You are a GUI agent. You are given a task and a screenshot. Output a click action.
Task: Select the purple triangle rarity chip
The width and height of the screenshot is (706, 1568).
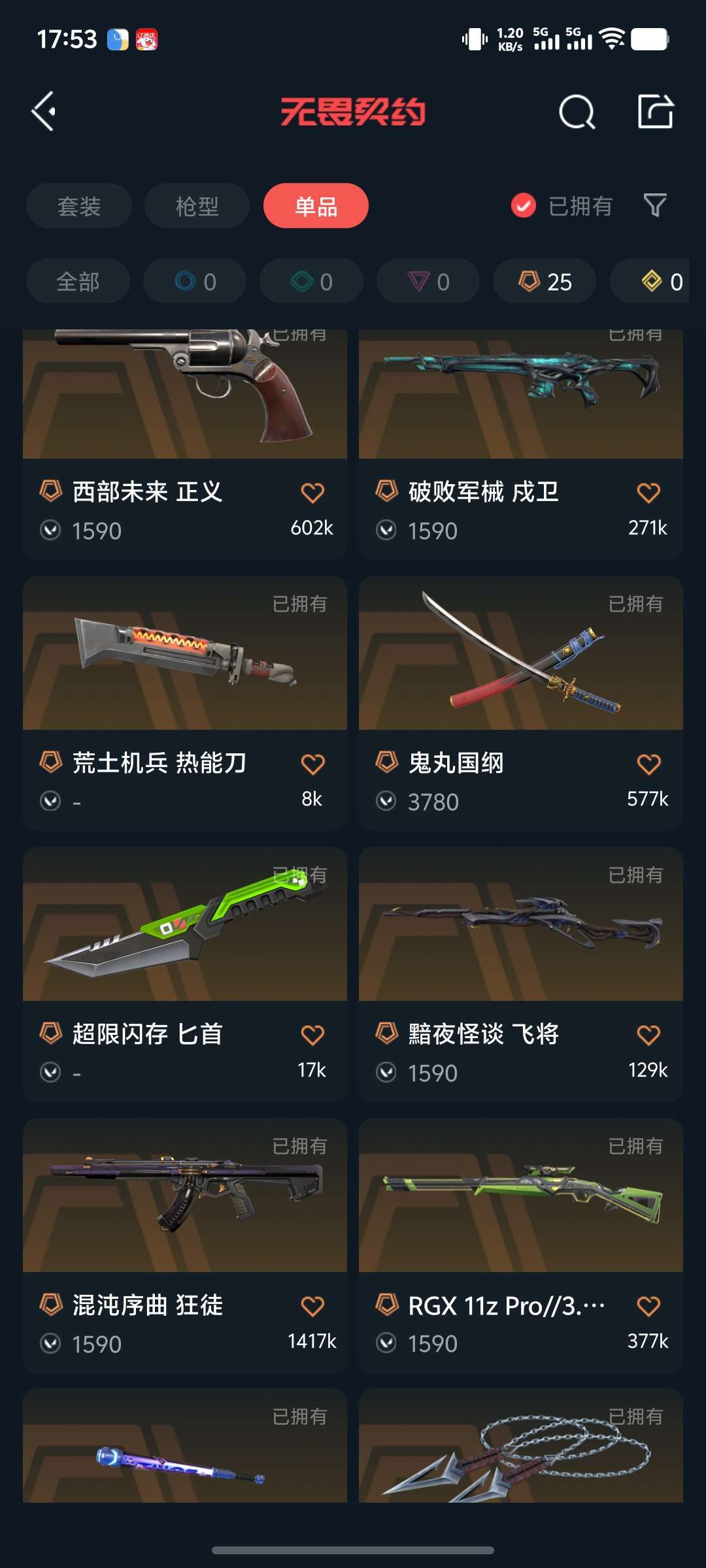click(x=428, y=282)
